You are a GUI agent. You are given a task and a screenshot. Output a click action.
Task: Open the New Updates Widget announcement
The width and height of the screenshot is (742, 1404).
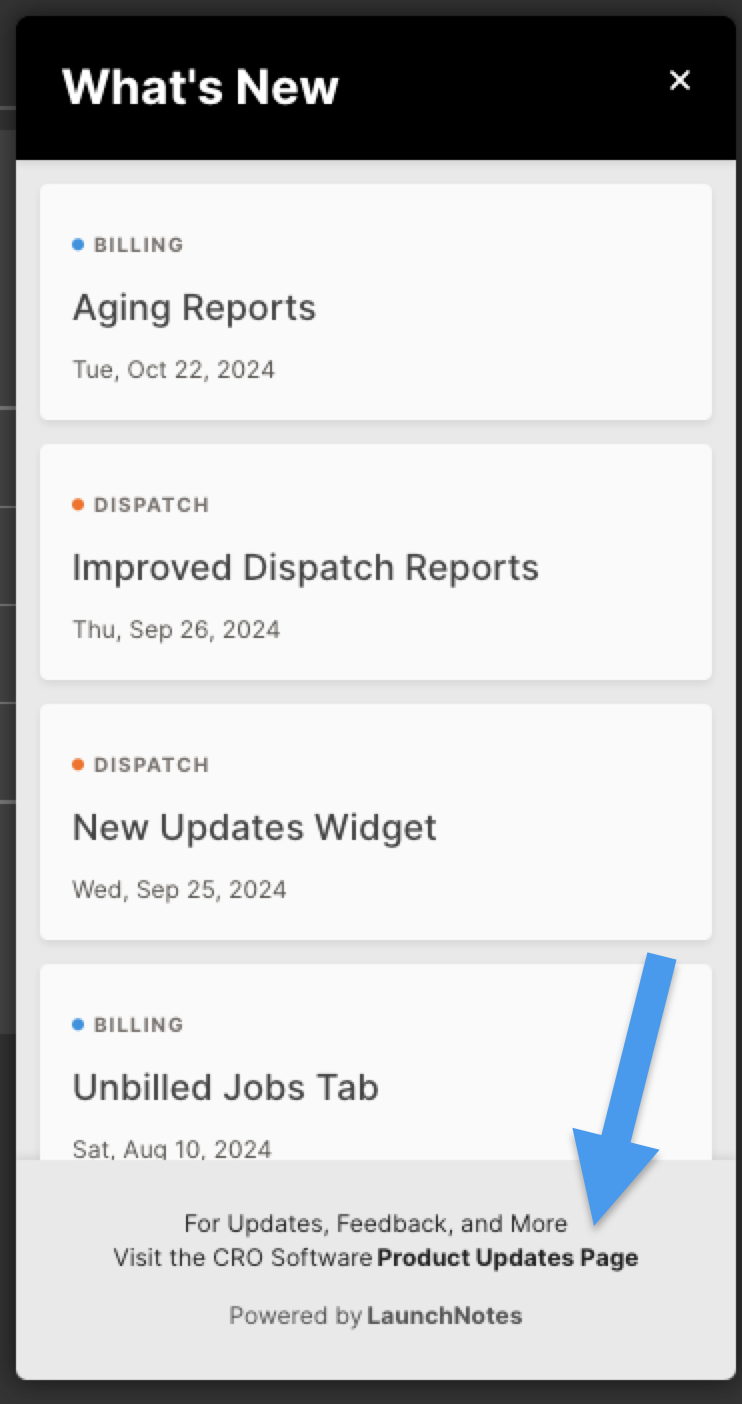coord(376,822)
